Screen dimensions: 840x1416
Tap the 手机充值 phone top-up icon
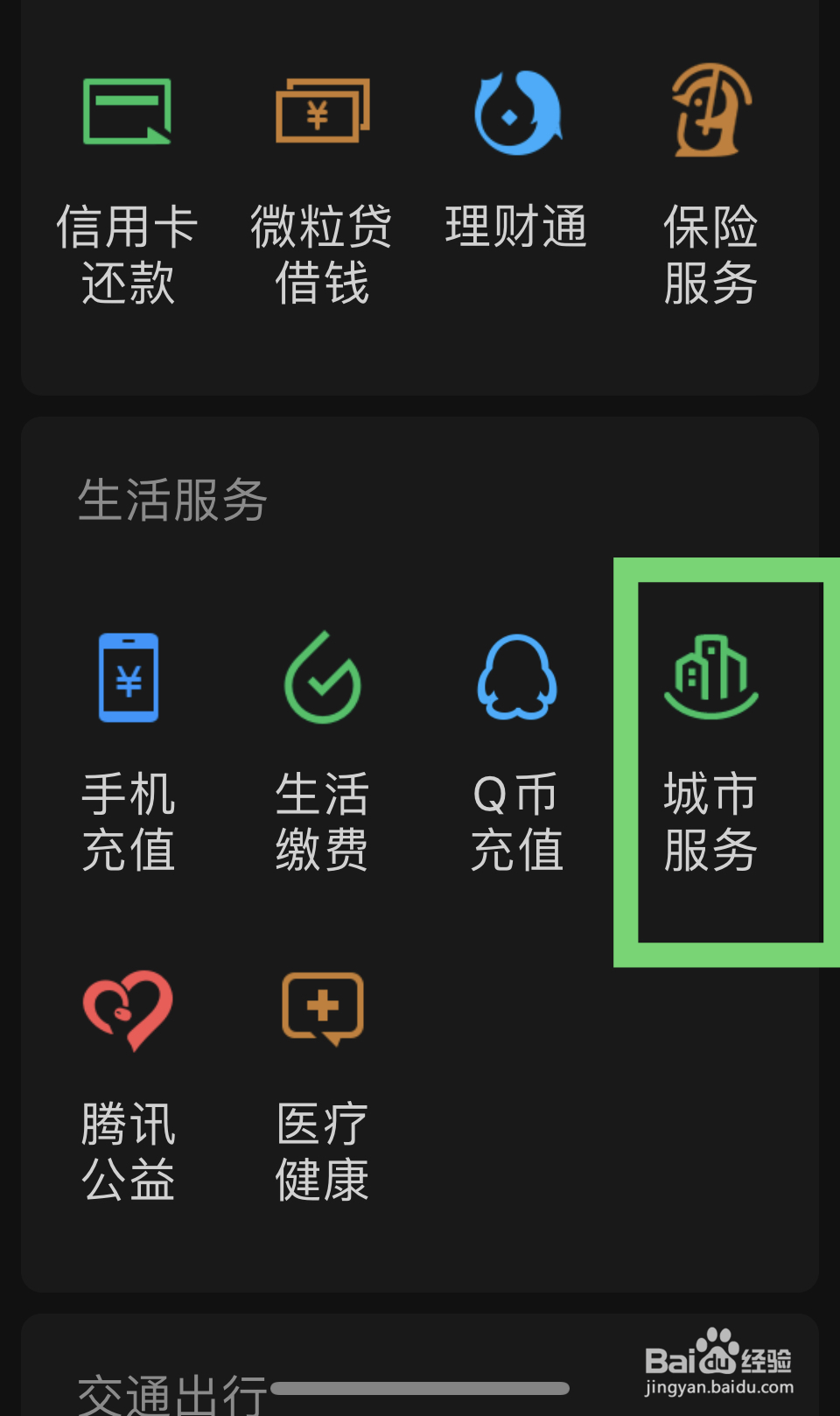(x=127, y=678)
